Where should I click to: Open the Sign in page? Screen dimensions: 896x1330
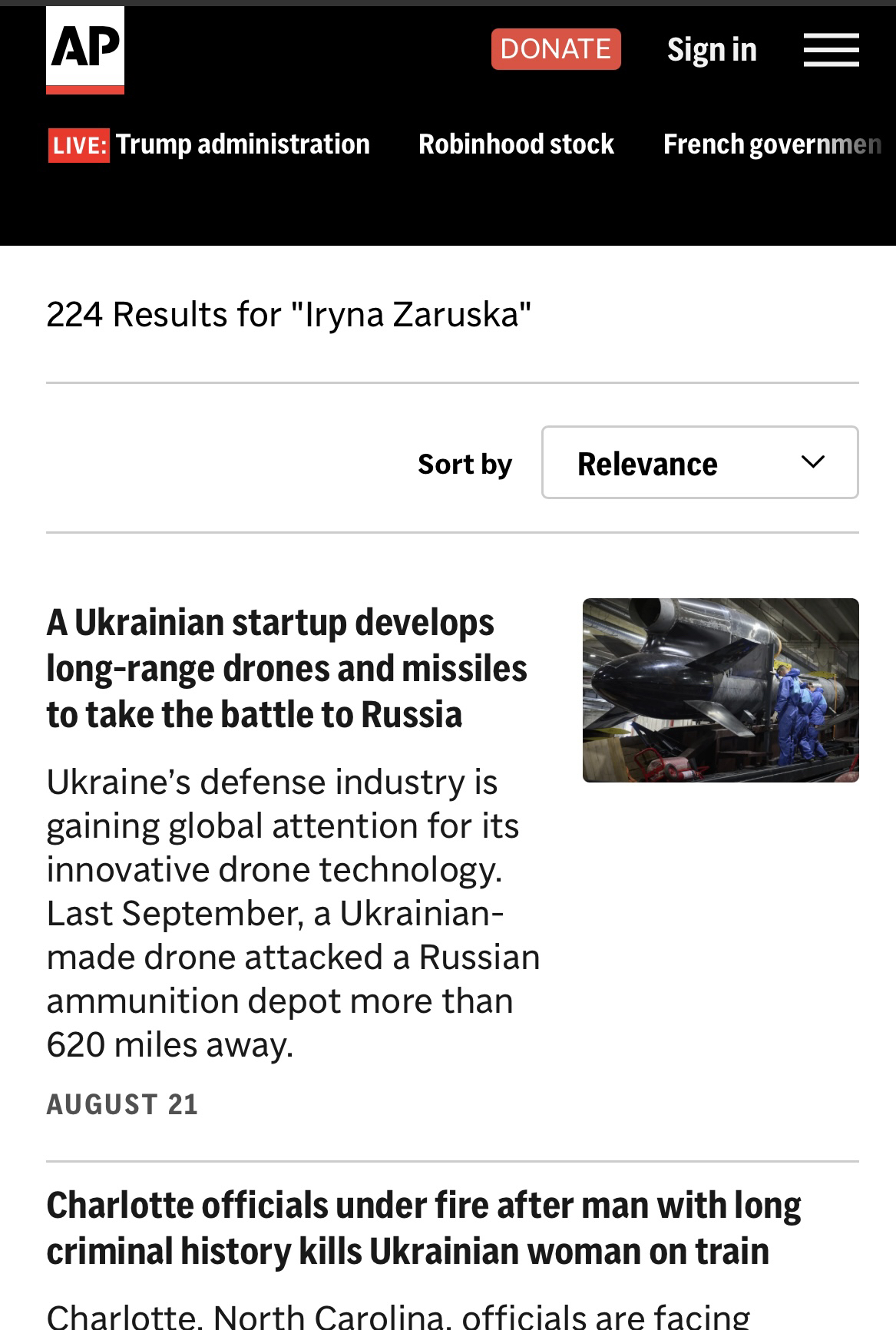click(x=712, y=50)
